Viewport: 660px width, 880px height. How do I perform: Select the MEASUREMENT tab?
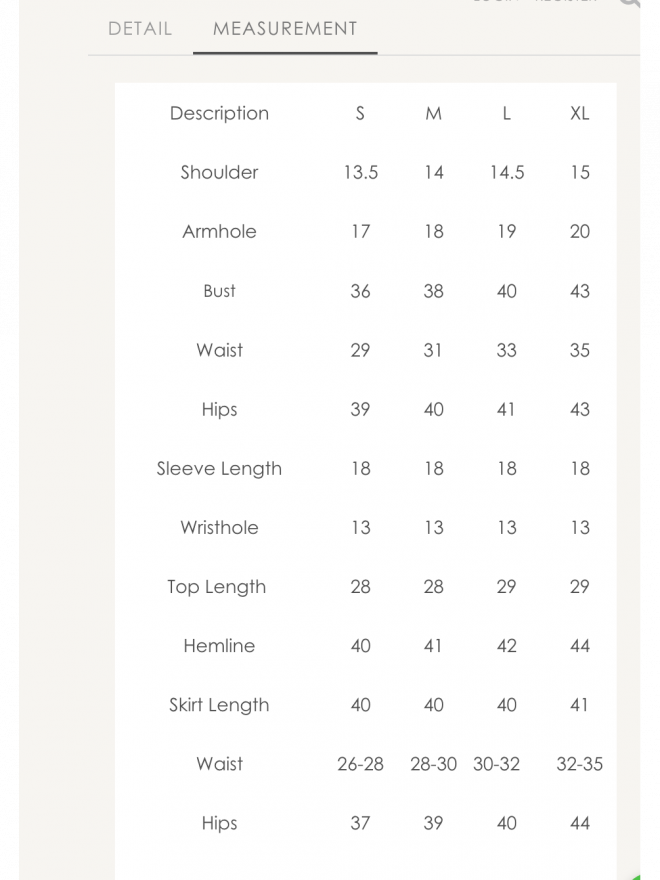tap(285, 29)
